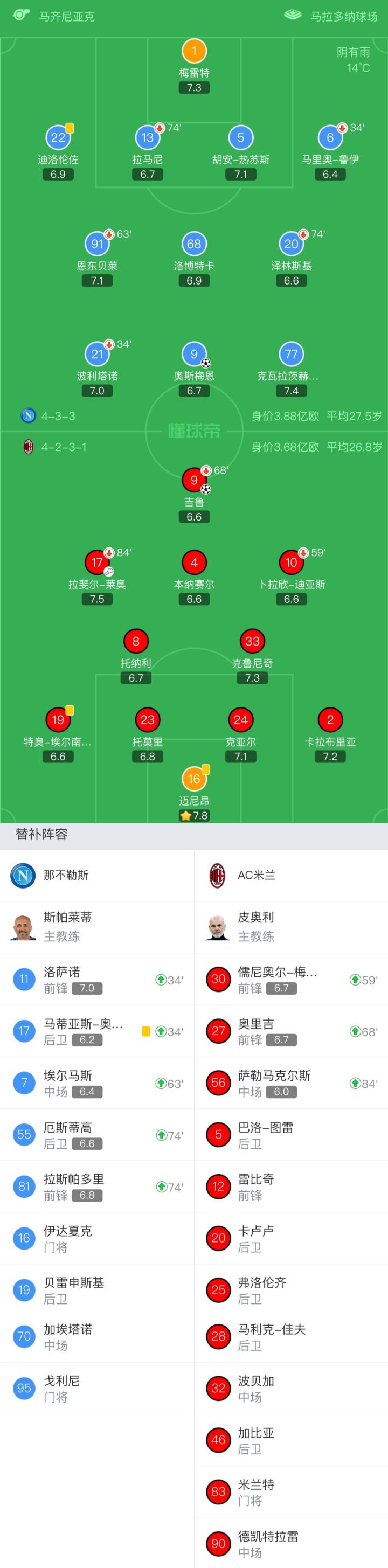The width and height of the screenshot is (388, 1568).
Task: Open 拉斐尔-莱奥 number 17 profile
Action: [x=97, y=578]
